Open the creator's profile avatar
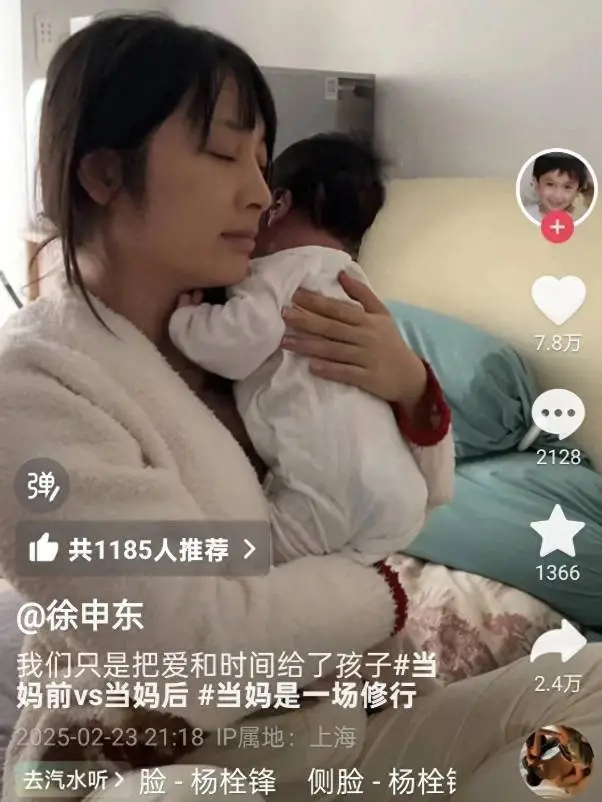602x802 pixels. tap(556, 187)
